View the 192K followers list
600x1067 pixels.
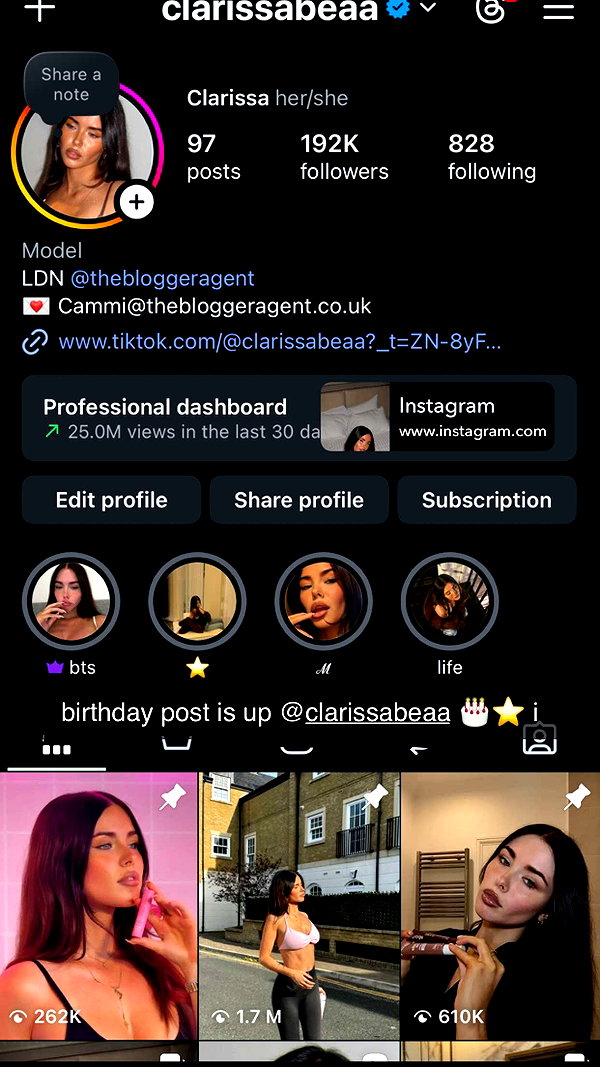[x=344, y=157]
